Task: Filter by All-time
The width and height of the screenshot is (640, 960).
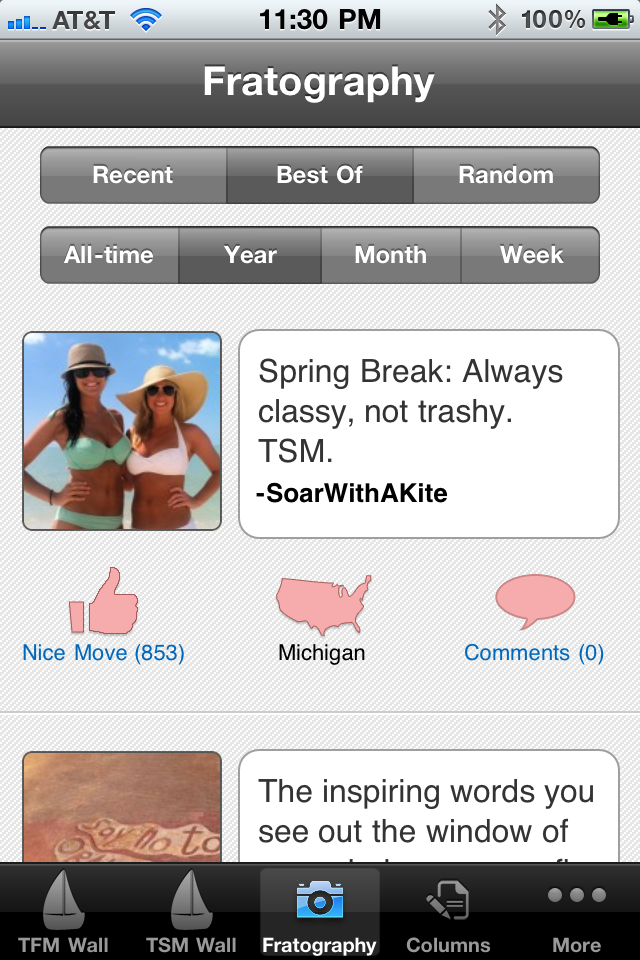Action: pyautogui.click(x=109, y=255)
